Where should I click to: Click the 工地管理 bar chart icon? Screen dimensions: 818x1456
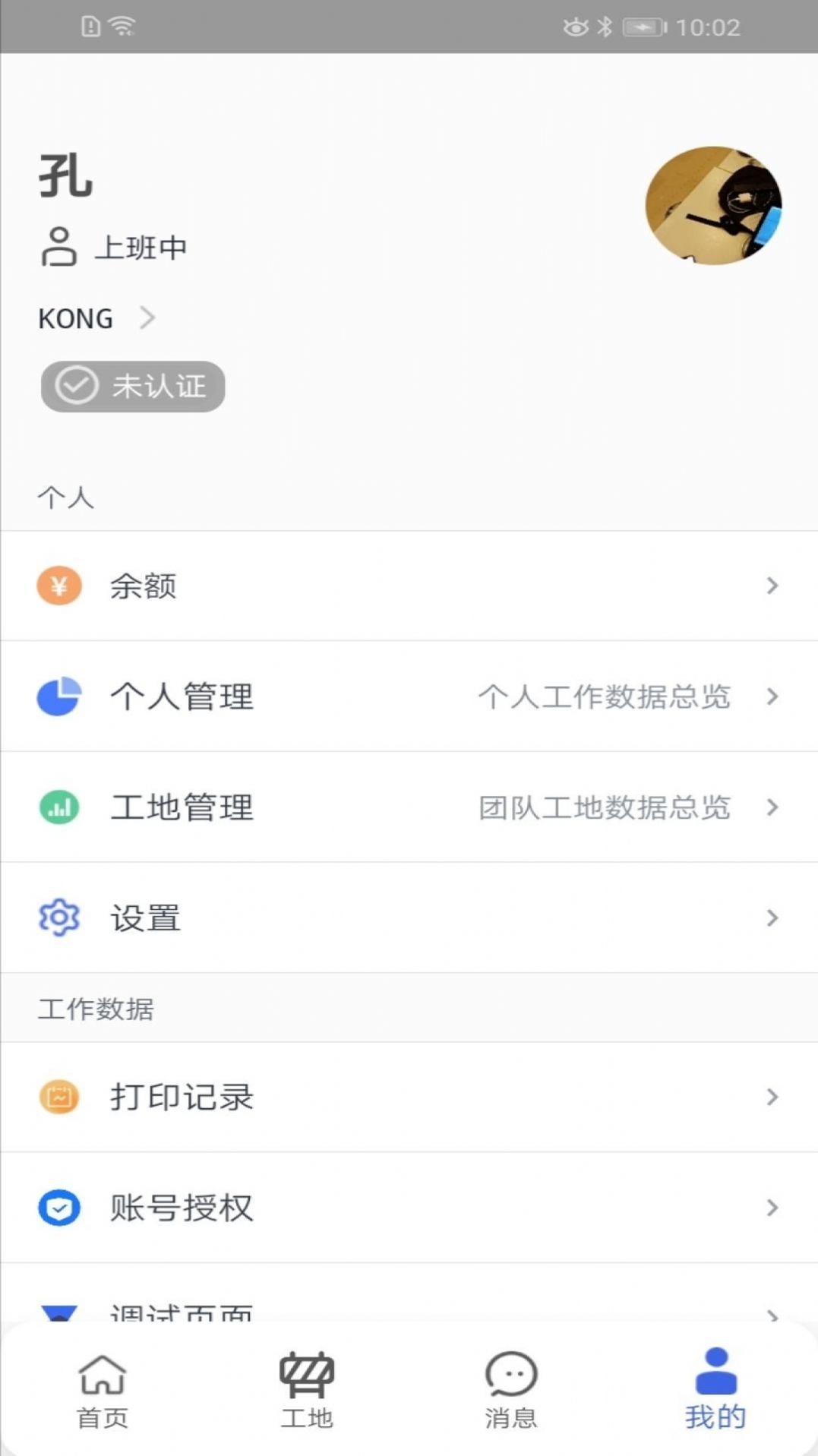58,807
